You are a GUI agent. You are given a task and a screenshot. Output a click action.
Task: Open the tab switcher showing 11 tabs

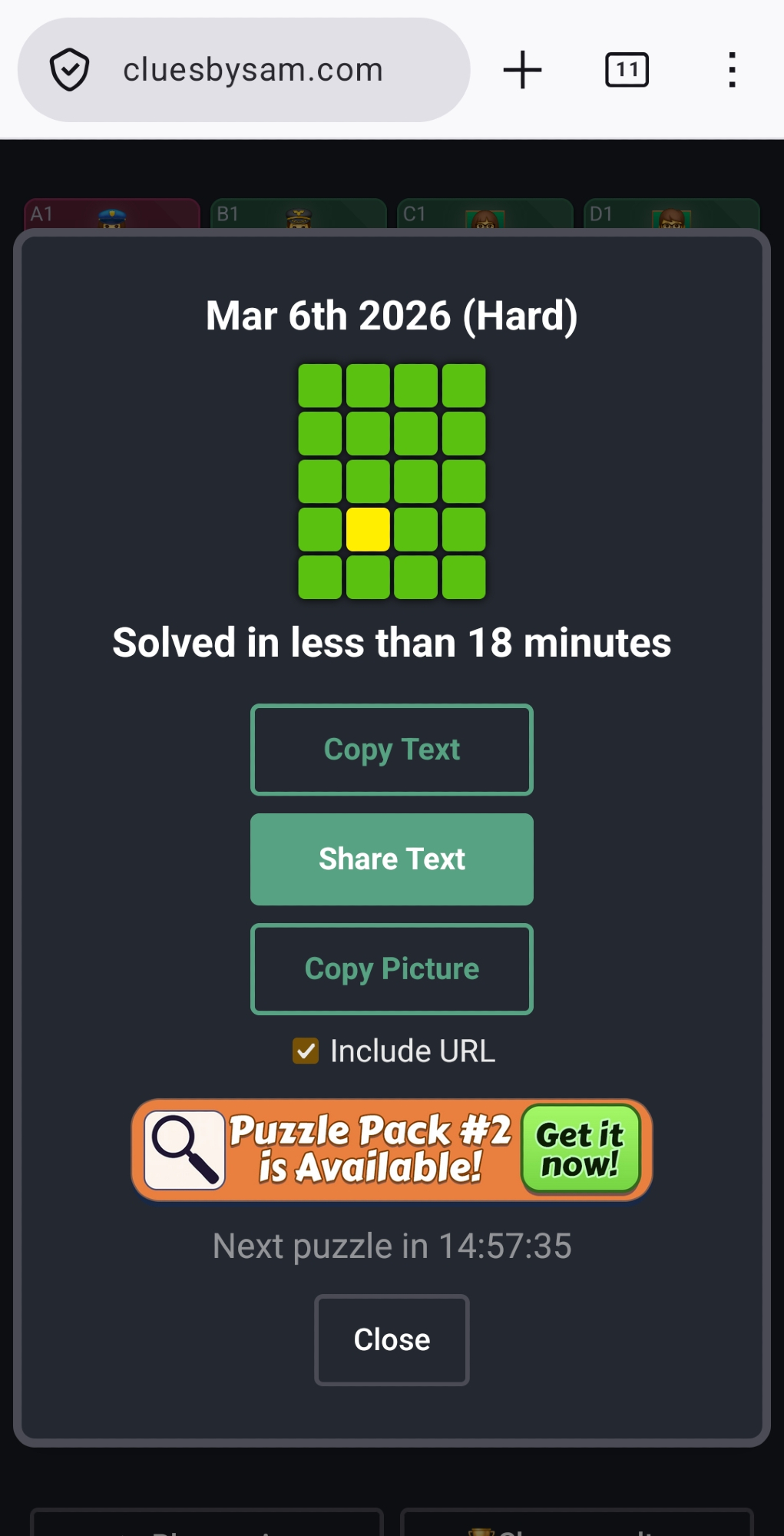point(627,70)
